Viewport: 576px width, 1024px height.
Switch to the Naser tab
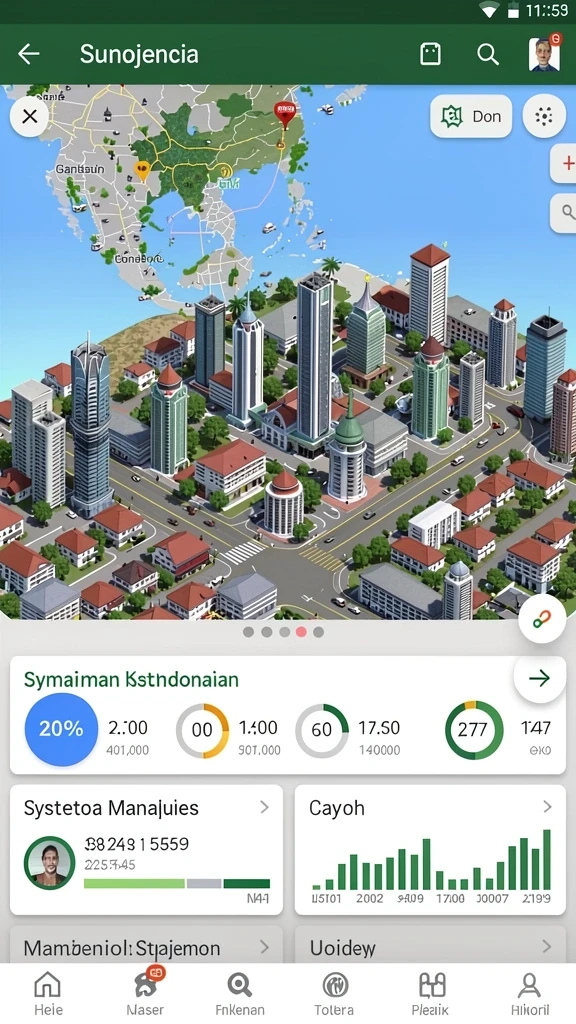(x=144, y=994)
